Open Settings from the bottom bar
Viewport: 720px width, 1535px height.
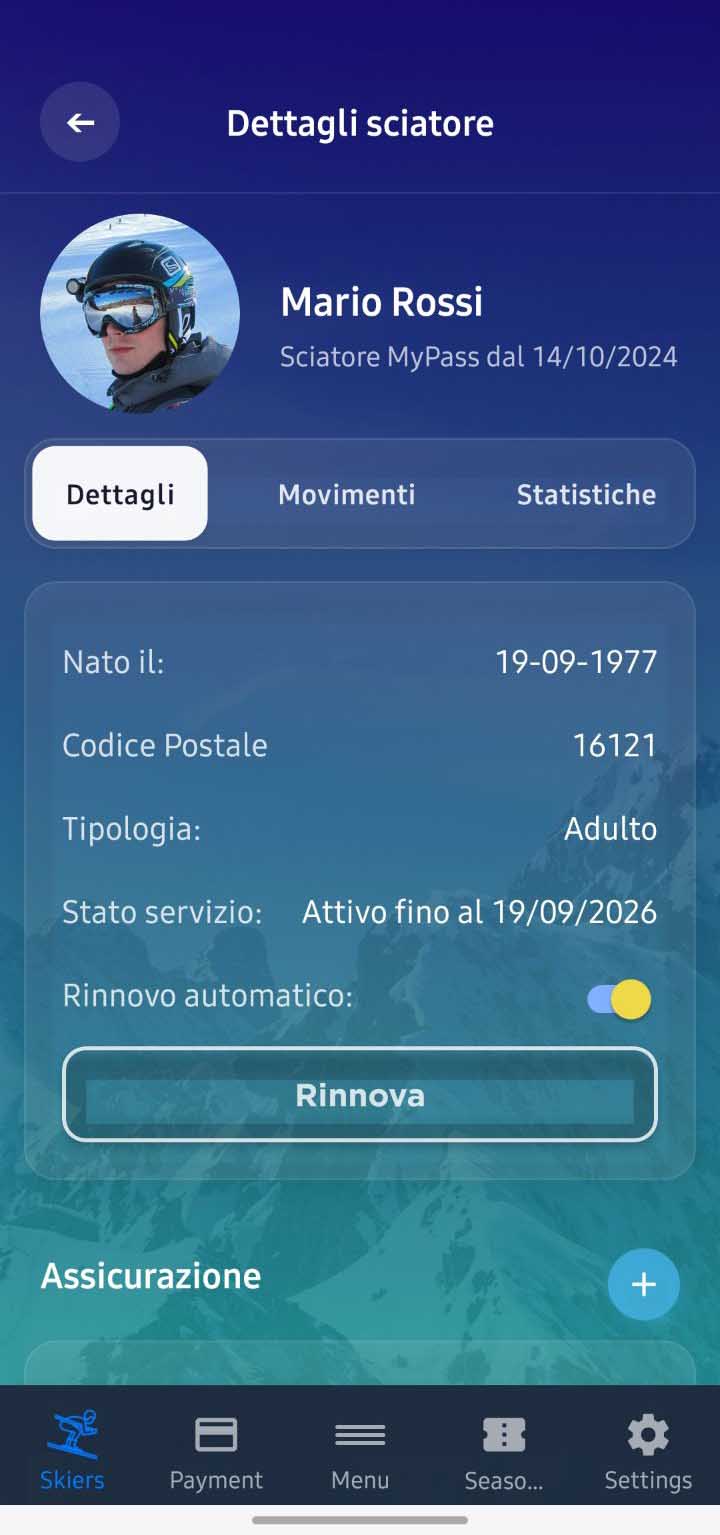point(648,1448)
